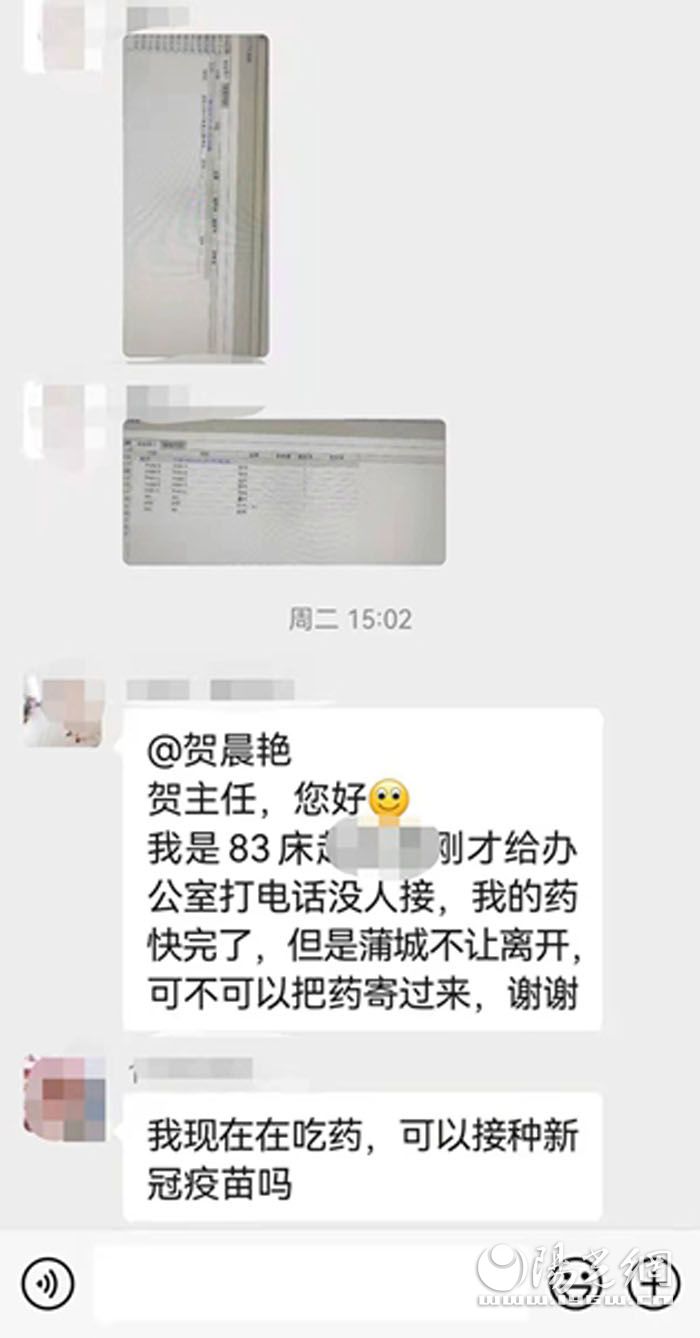The height and width of the screenshot is (1338, 700).
Task: Tap avatar of the 新冠疫苗 question sender
Action: (x=64, y=1097)
